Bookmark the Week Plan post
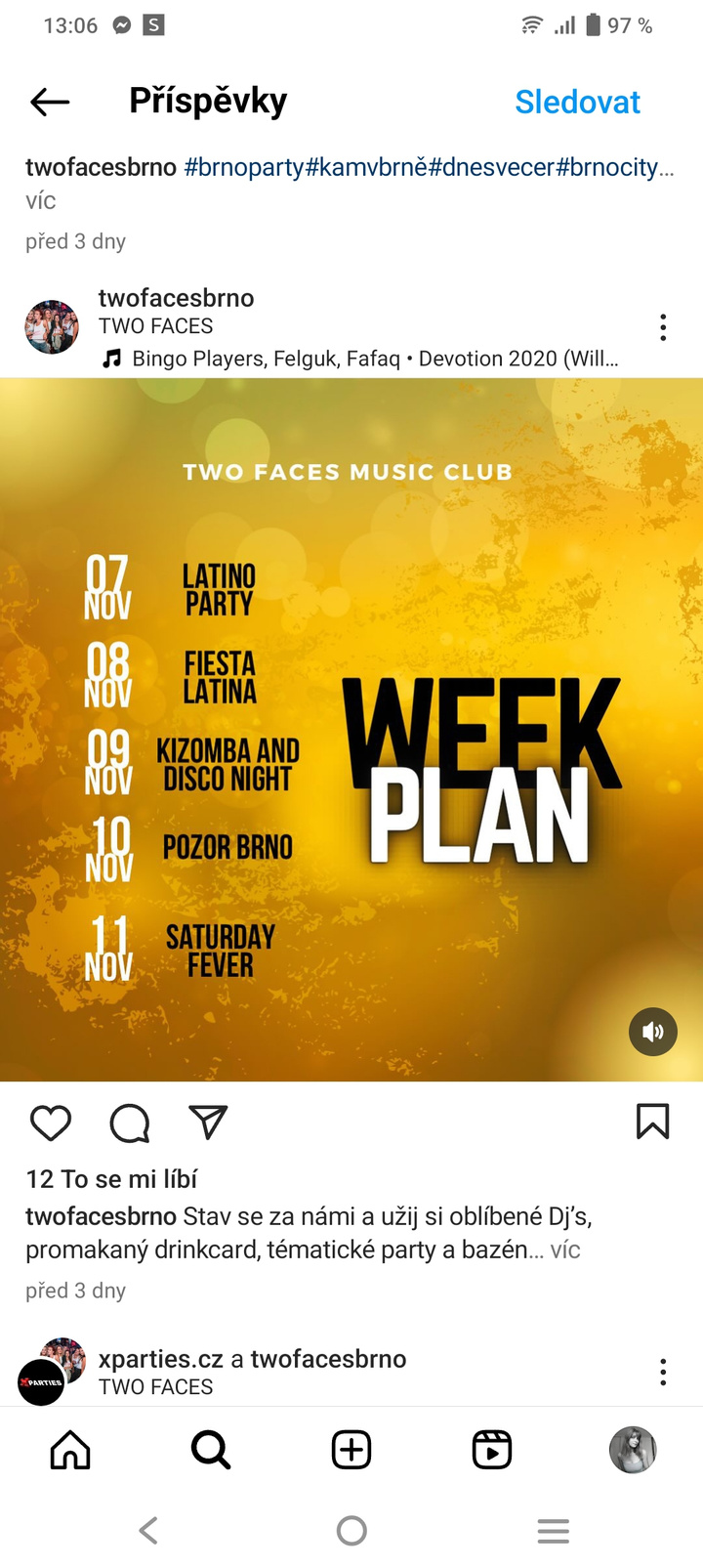This screenshot has height=1568, width=703. (652, 1122)
